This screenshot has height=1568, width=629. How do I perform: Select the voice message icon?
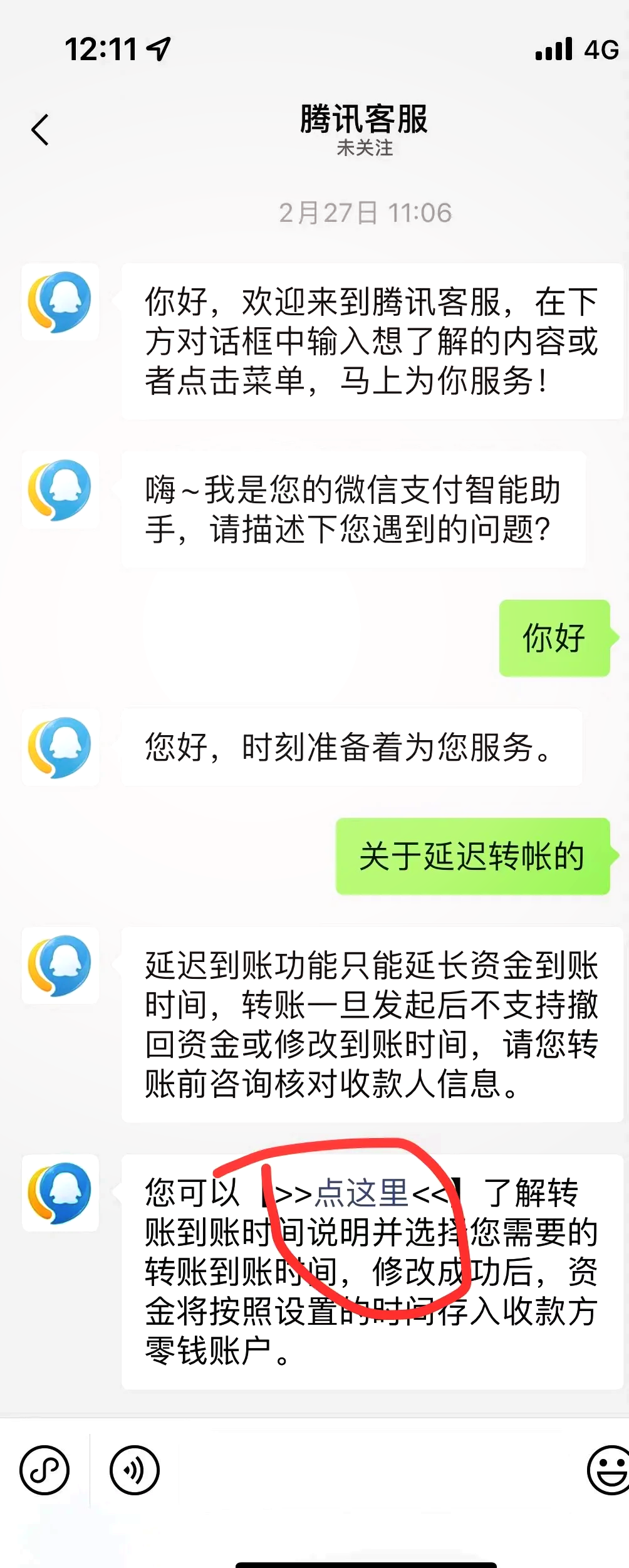(135, 1470)
